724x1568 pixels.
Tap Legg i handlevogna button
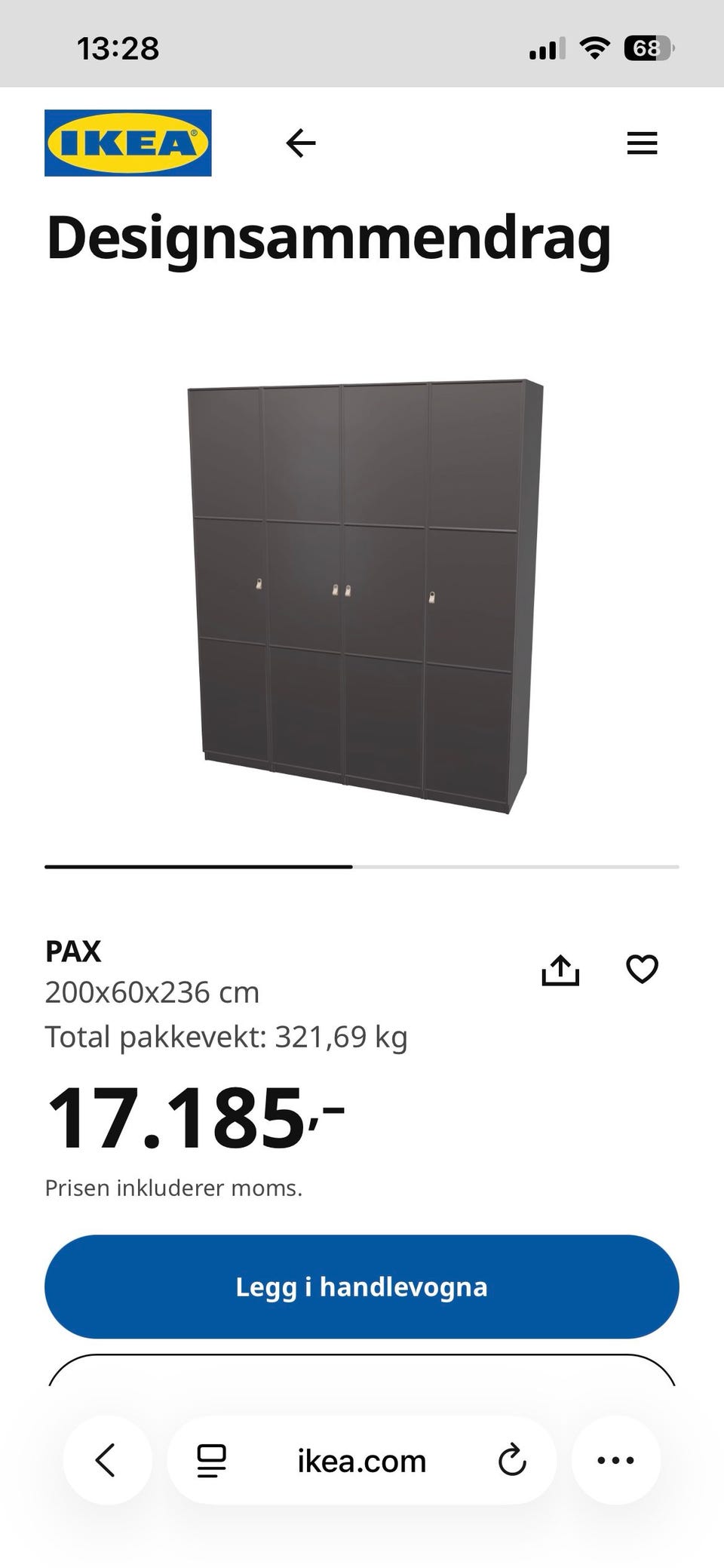(362, 1287)
